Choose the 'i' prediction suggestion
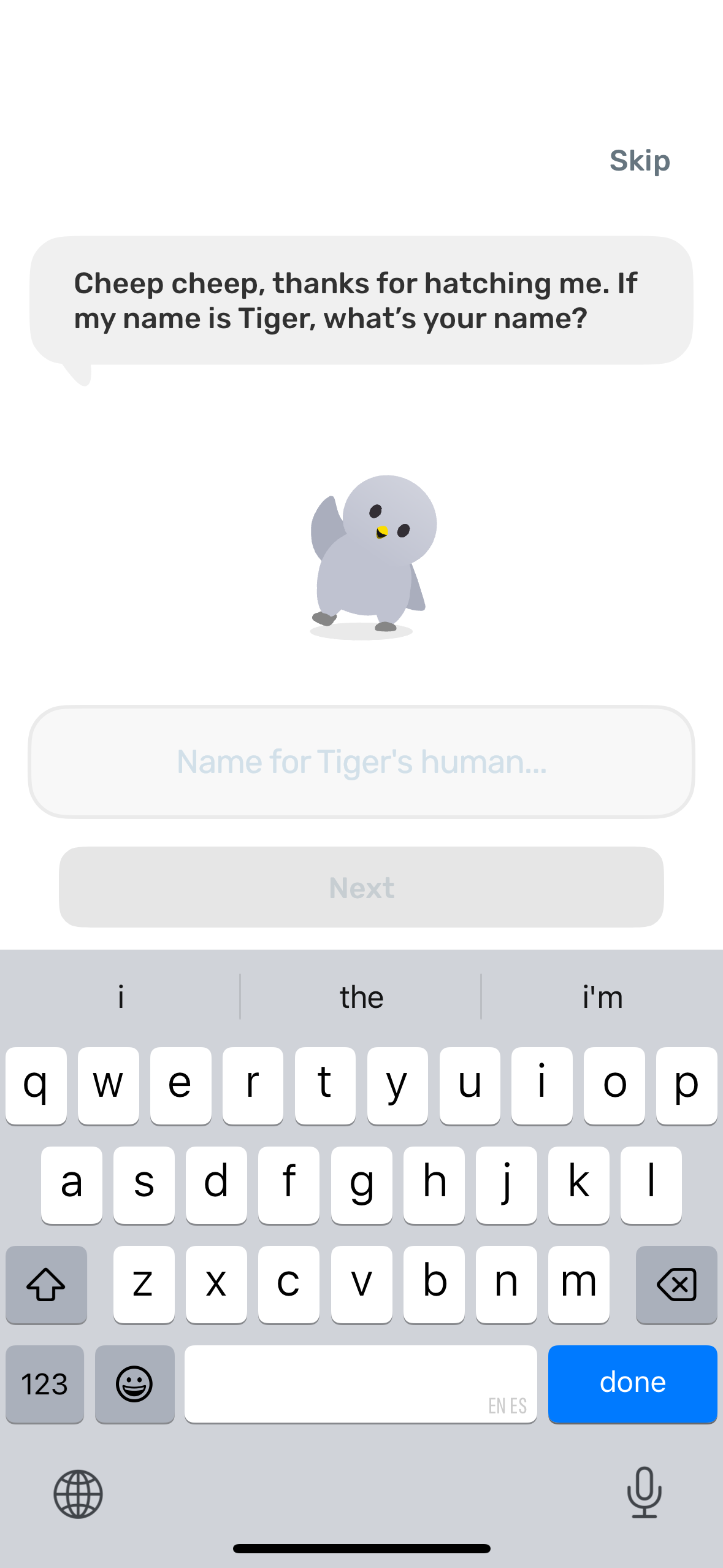Image resolution: width=723 pixels, height=1568 pixels. tap(120, 997)
